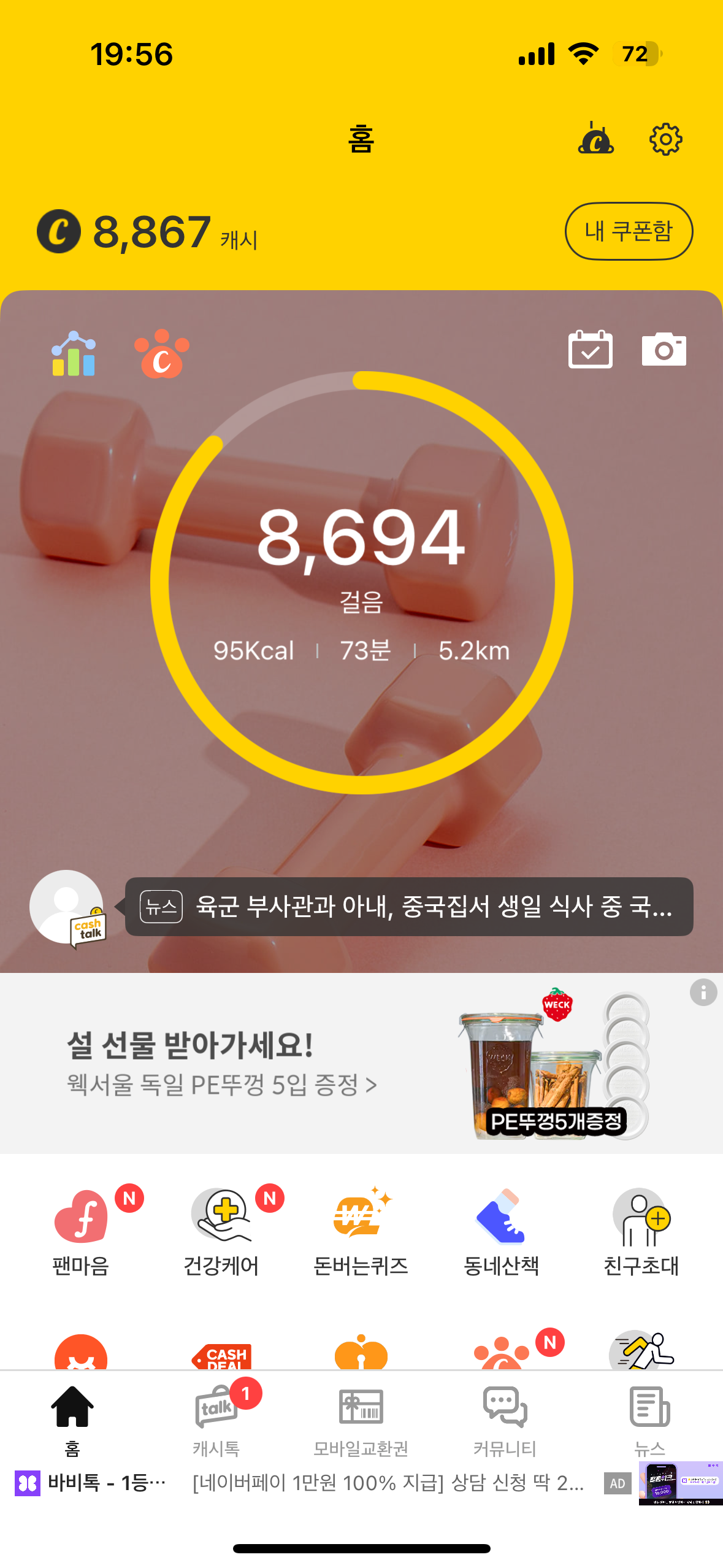The width and height of the screenshot is (723, 1568).
Task: View step statistics chart icon
Action: coord(74,354)
